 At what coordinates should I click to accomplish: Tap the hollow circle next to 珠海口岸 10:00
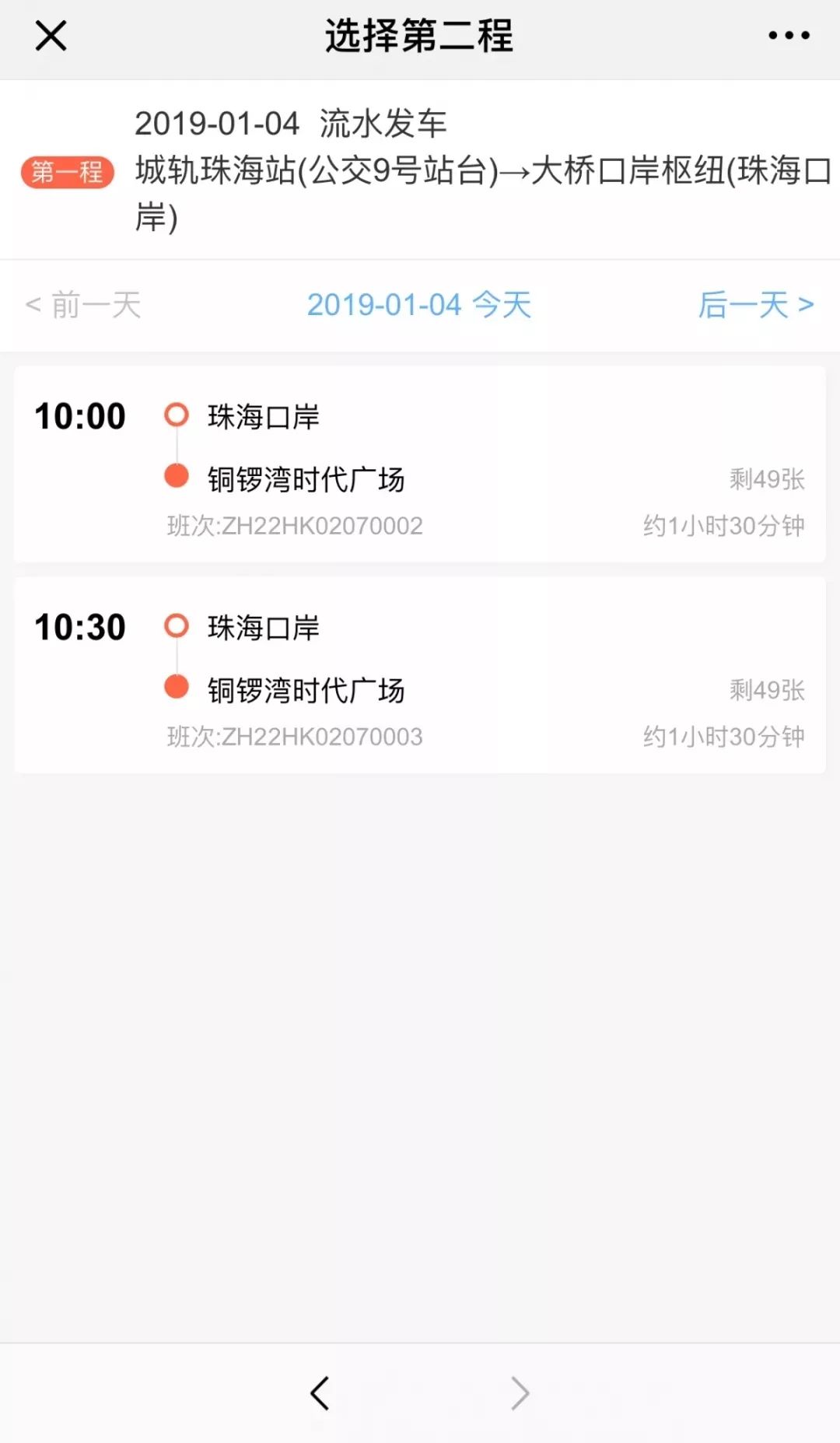click(177, 415)
